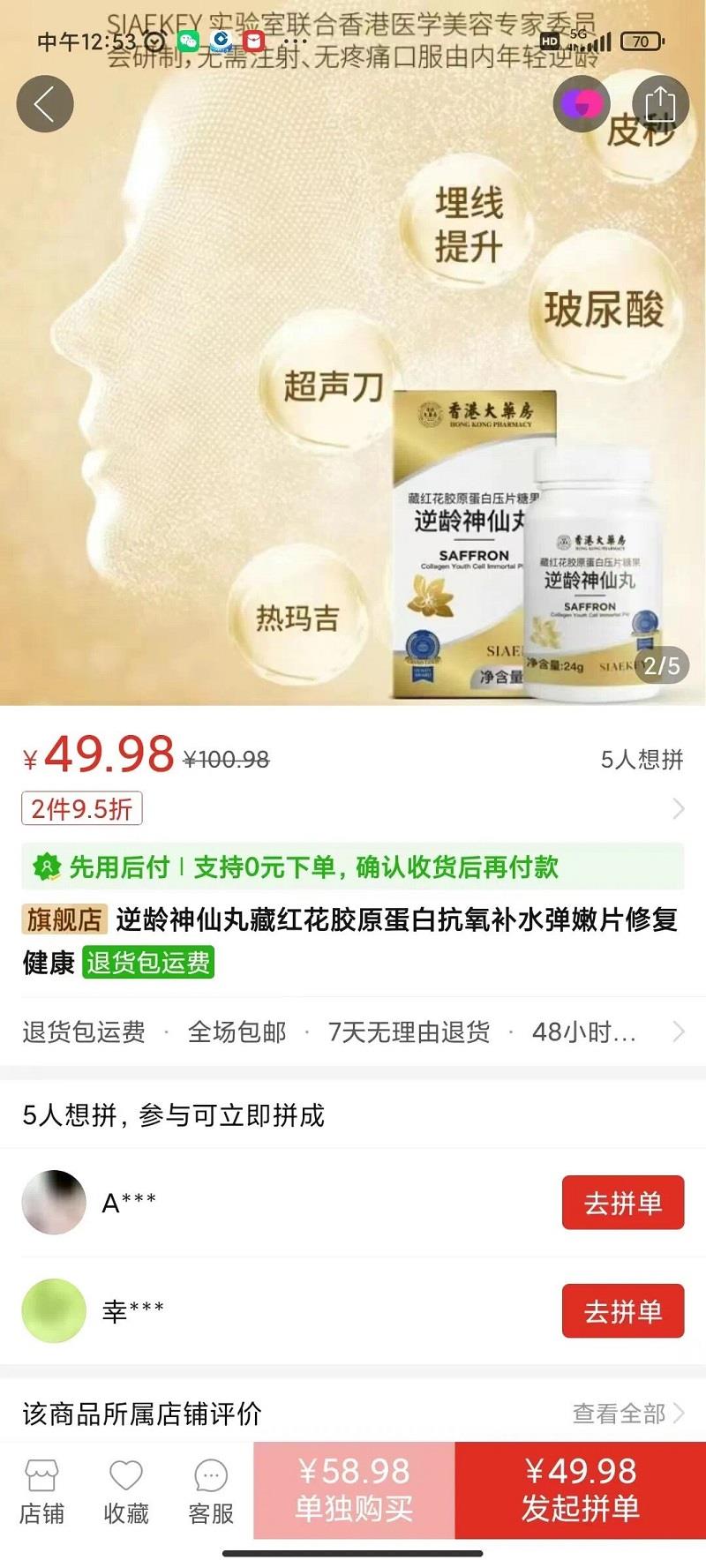
Task: View the 先用后付 pay-later banner
Action: click(351, 867)
